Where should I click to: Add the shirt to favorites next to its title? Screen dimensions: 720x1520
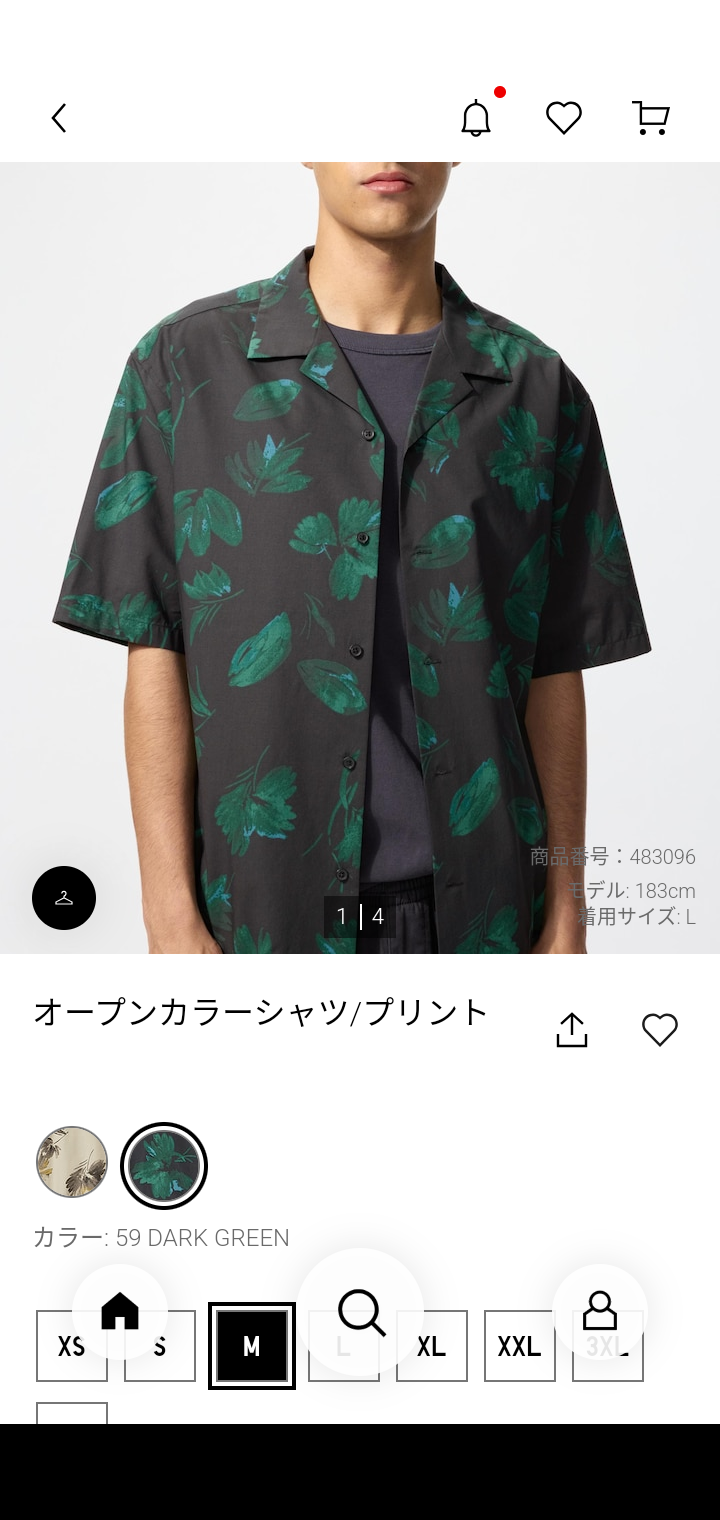(x=660, y=1030)
